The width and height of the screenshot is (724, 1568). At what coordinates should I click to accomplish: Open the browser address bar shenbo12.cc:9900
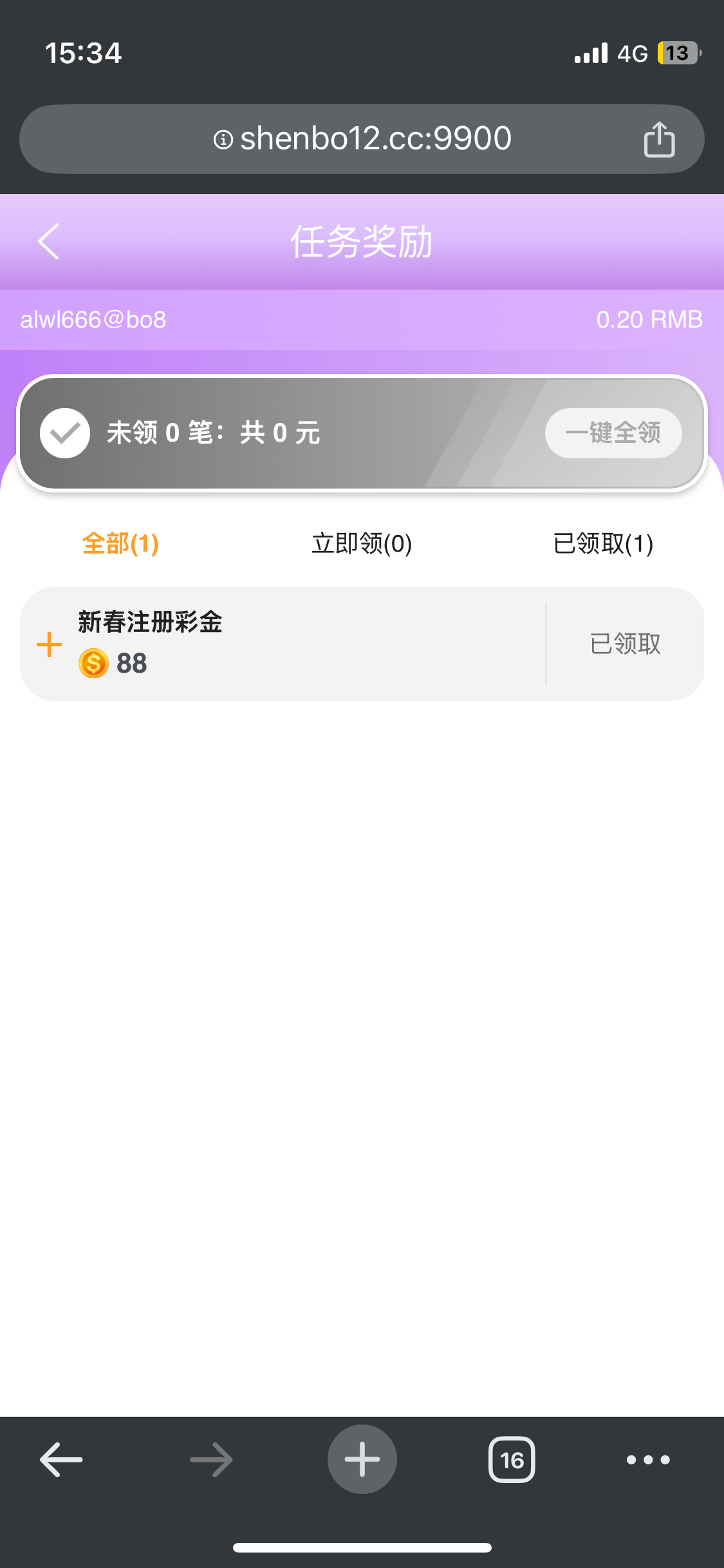(x=362, y=138)
